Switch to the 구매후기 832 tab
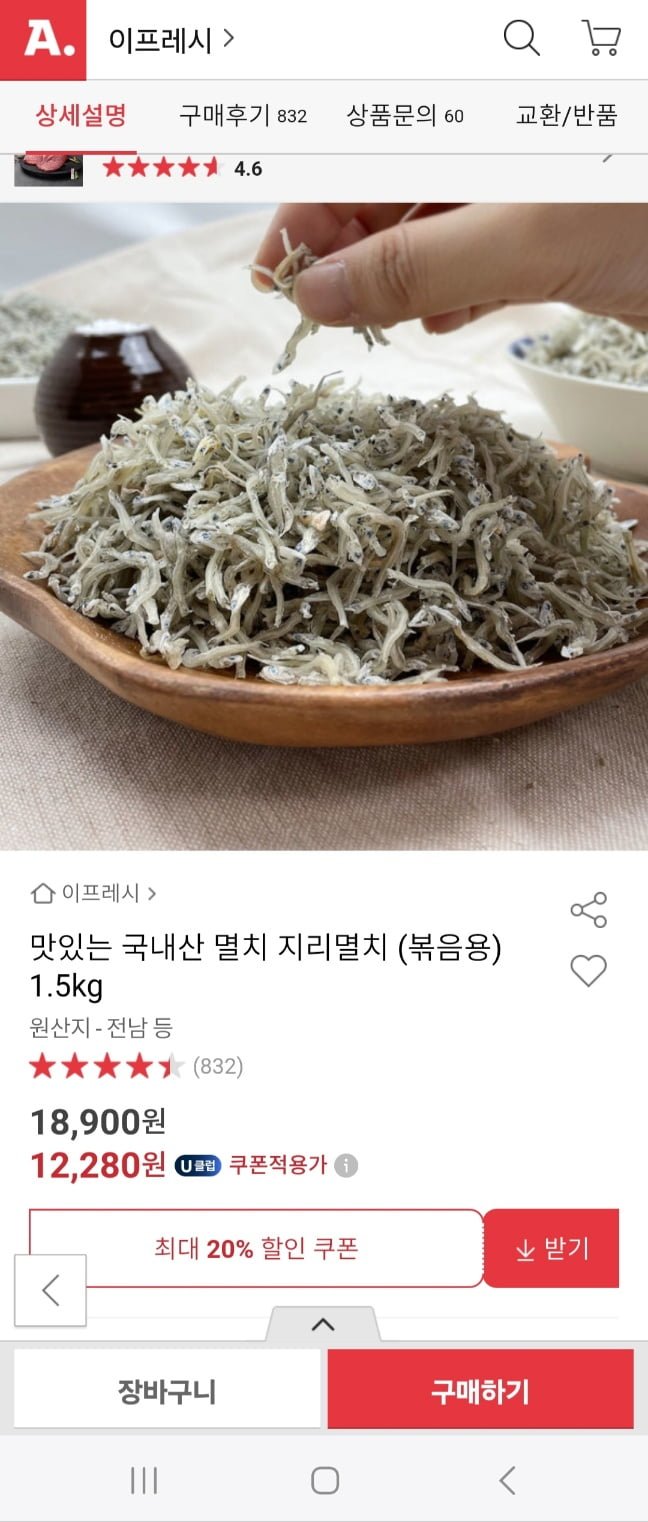Viewport: 648px width, 1522px height. click(x=243, y=116)
